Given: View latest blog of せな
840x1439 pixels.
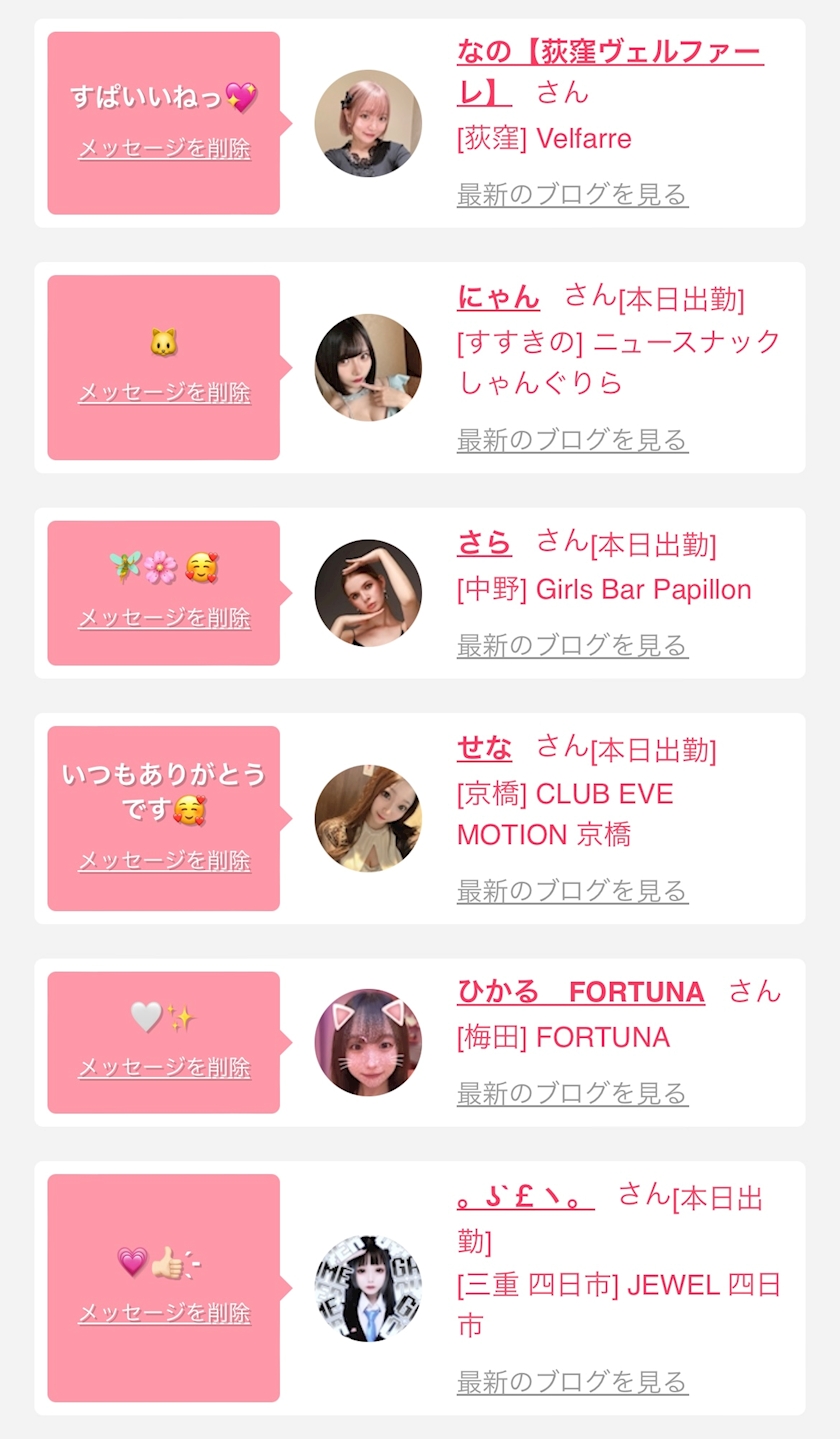Looking at the screenshot, I should (572, 891).
